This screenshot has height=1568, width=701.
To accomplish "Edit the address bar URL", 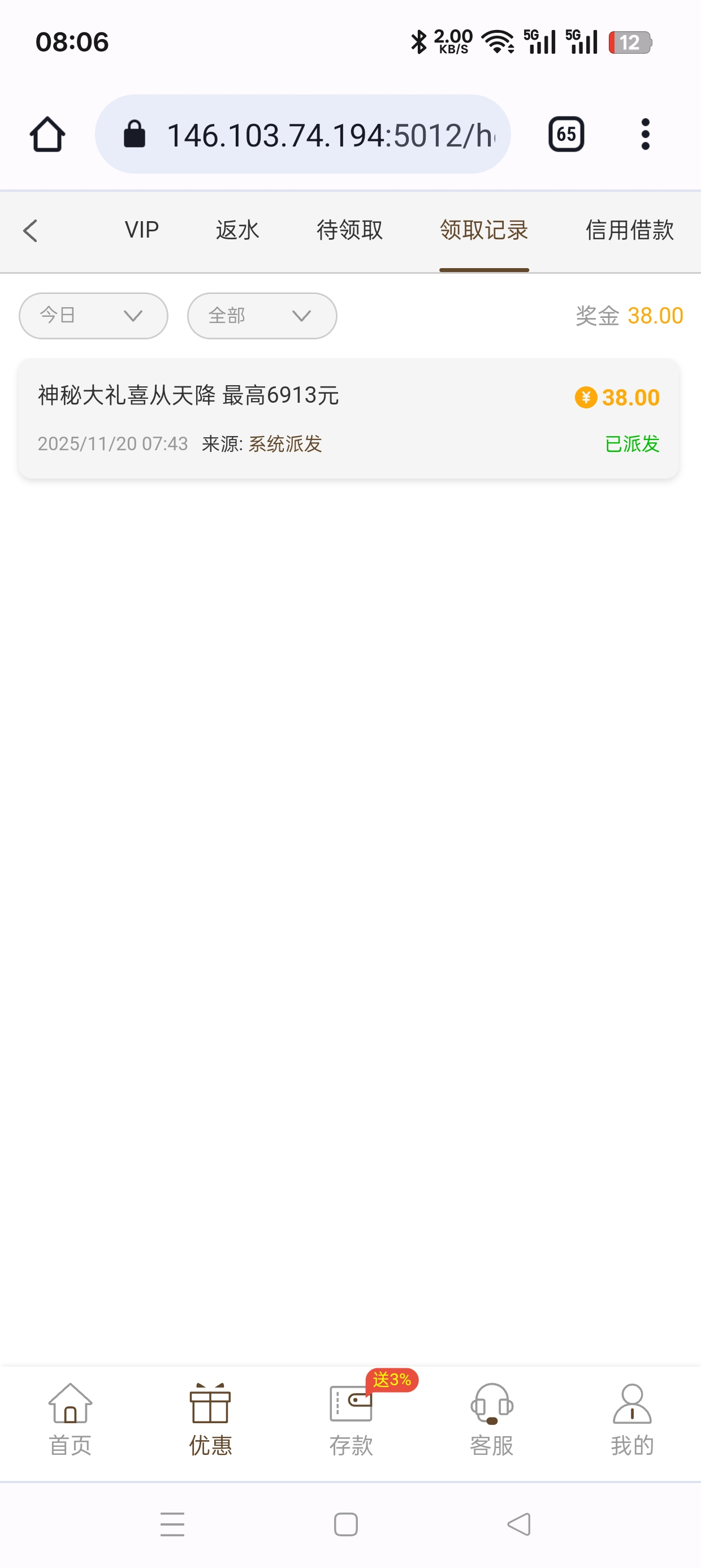I will [328, 135].
